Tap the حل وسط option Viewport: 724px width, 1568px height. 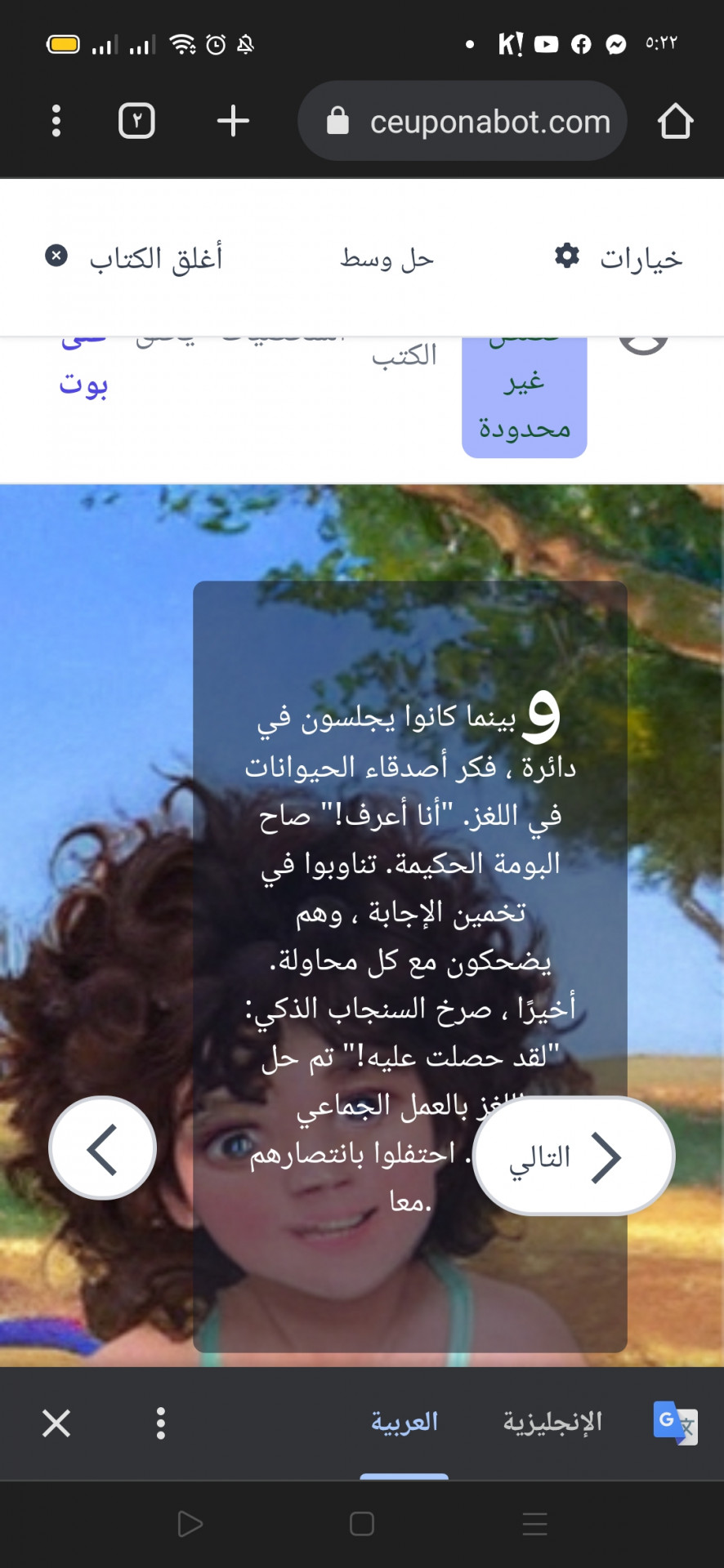point(387,259)
